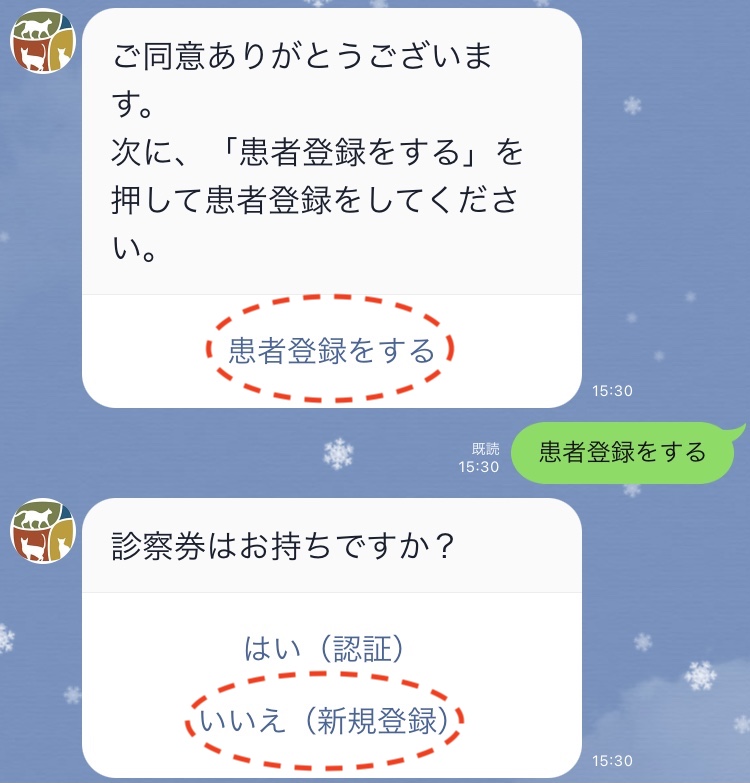This screenshot has width=750, height=783.
Task: Open the clinic profile avatar beside 診察券はお持ちですか？
Action: [43, 531]
